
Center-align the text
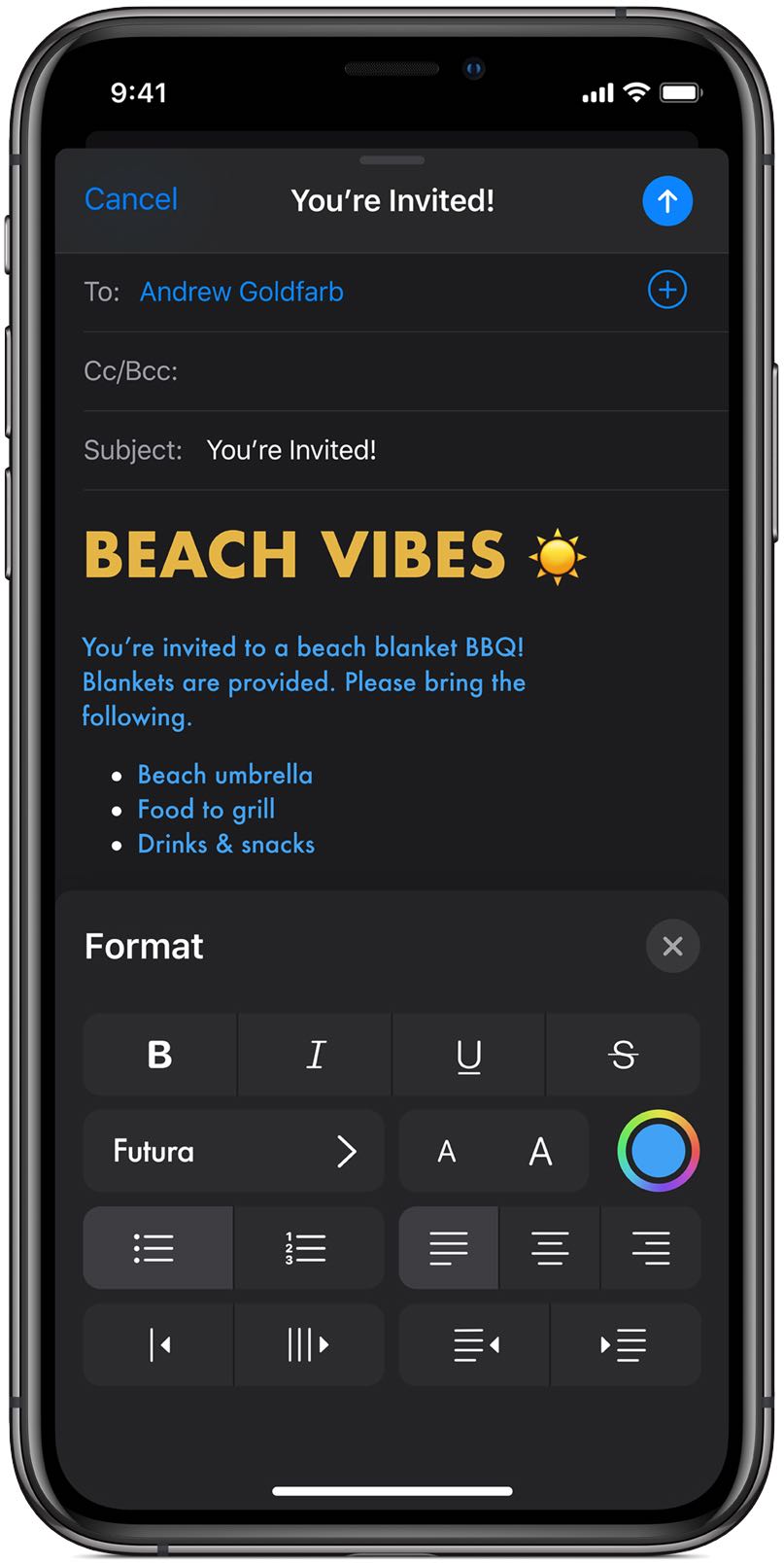pos(550,1248)
